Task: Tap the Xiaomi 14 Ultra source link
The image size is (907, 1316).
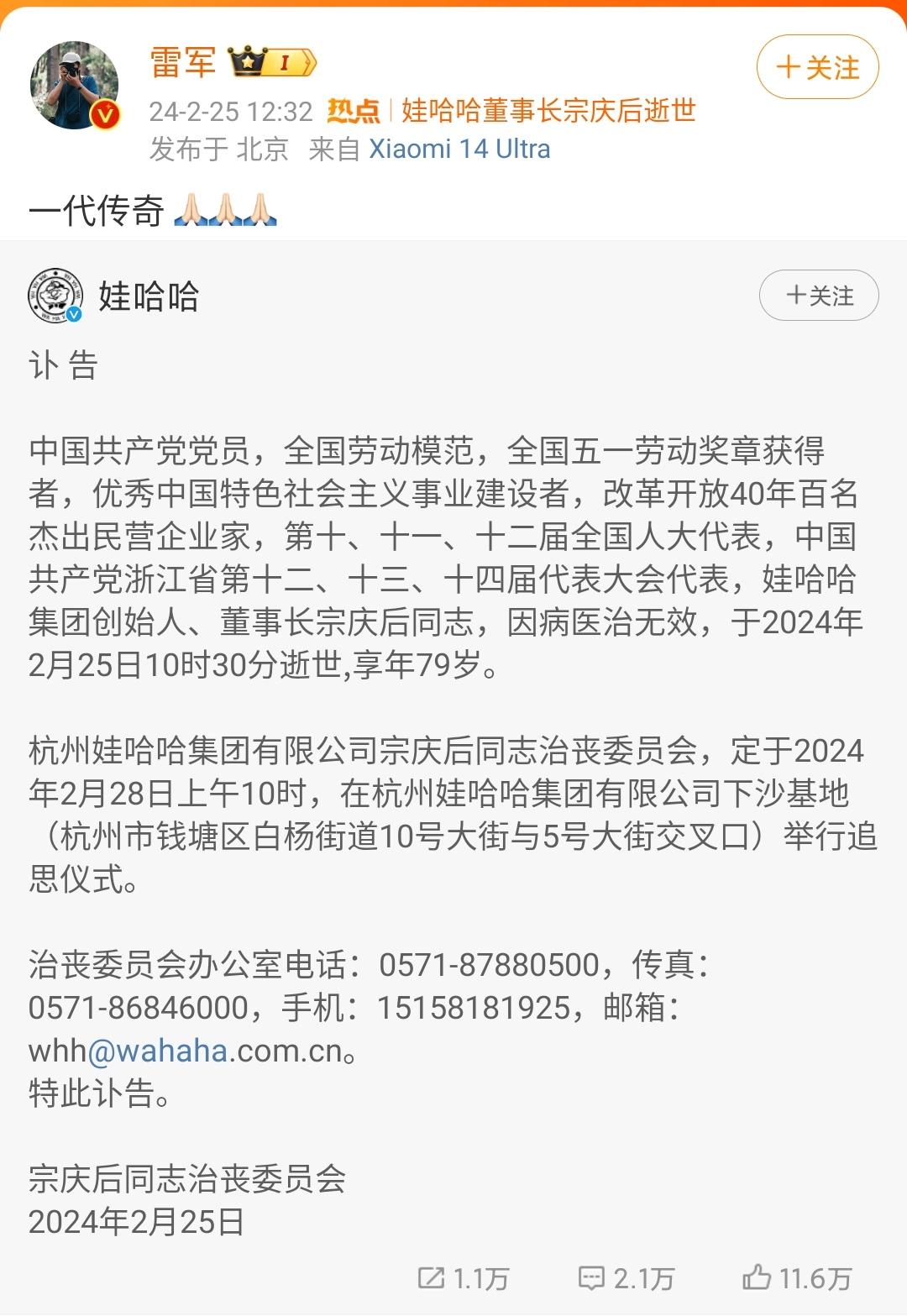Action: pyautogui.click(x=459, y=149)
